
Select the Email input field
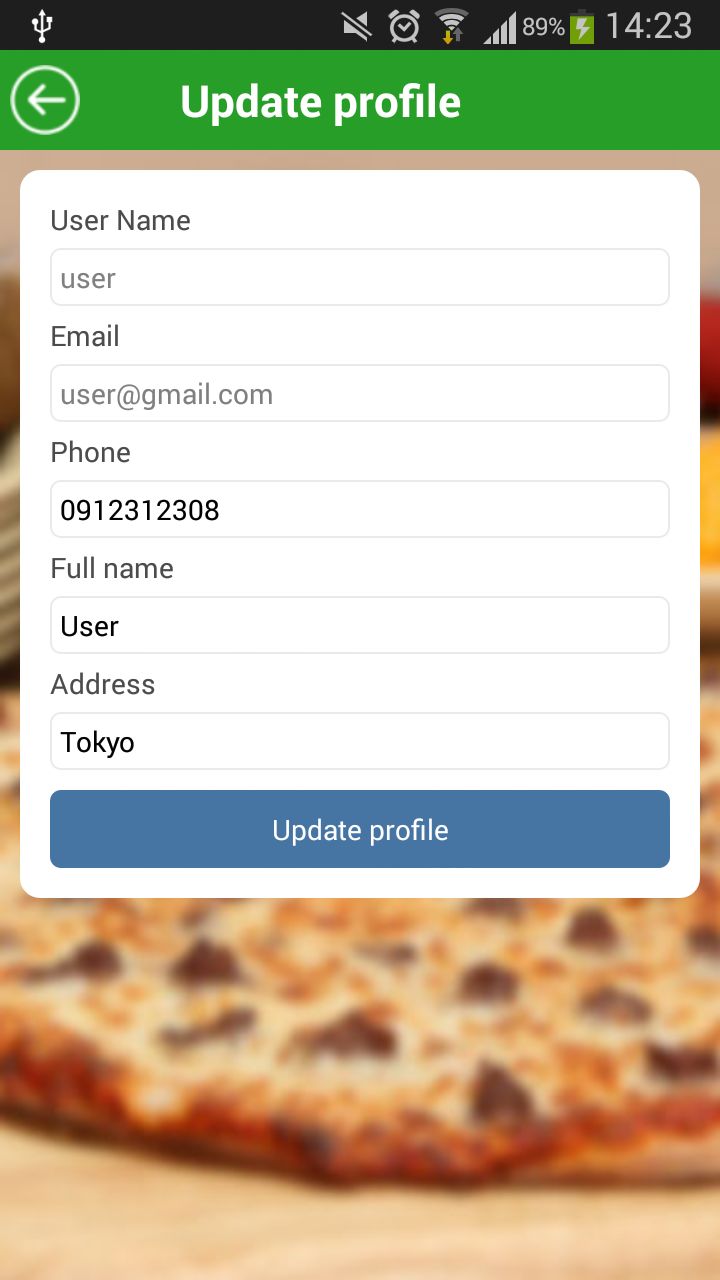(360, 393)
